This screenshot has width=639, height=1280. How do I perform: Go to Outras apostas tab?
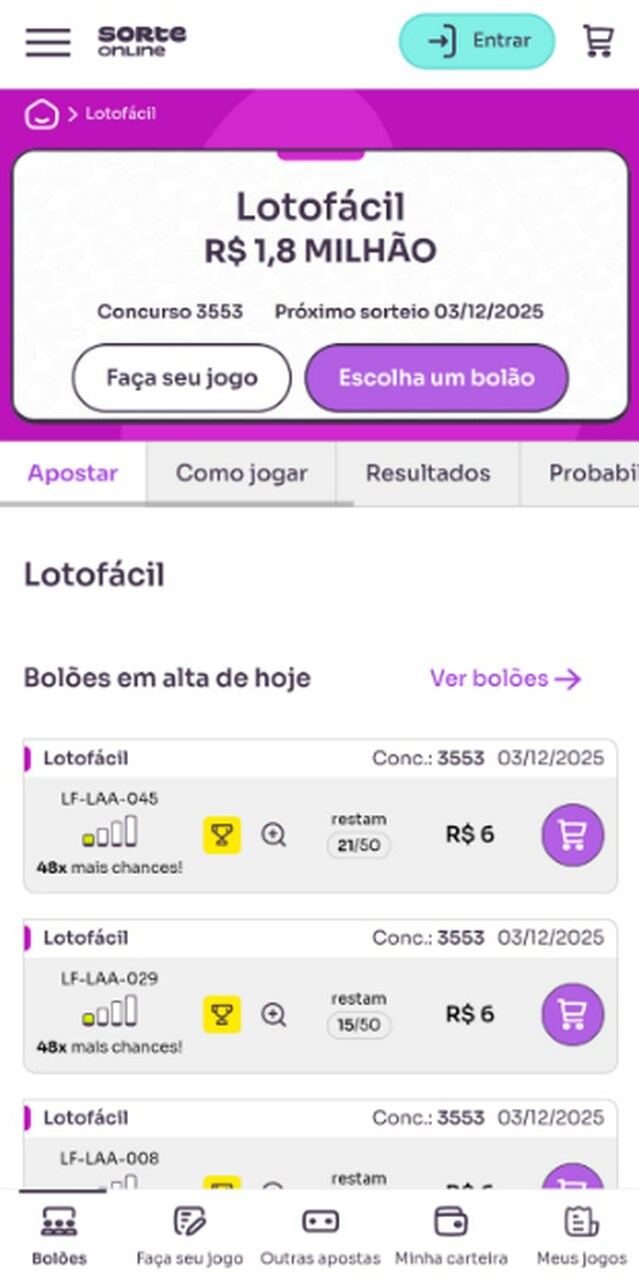coord(320,1236)
